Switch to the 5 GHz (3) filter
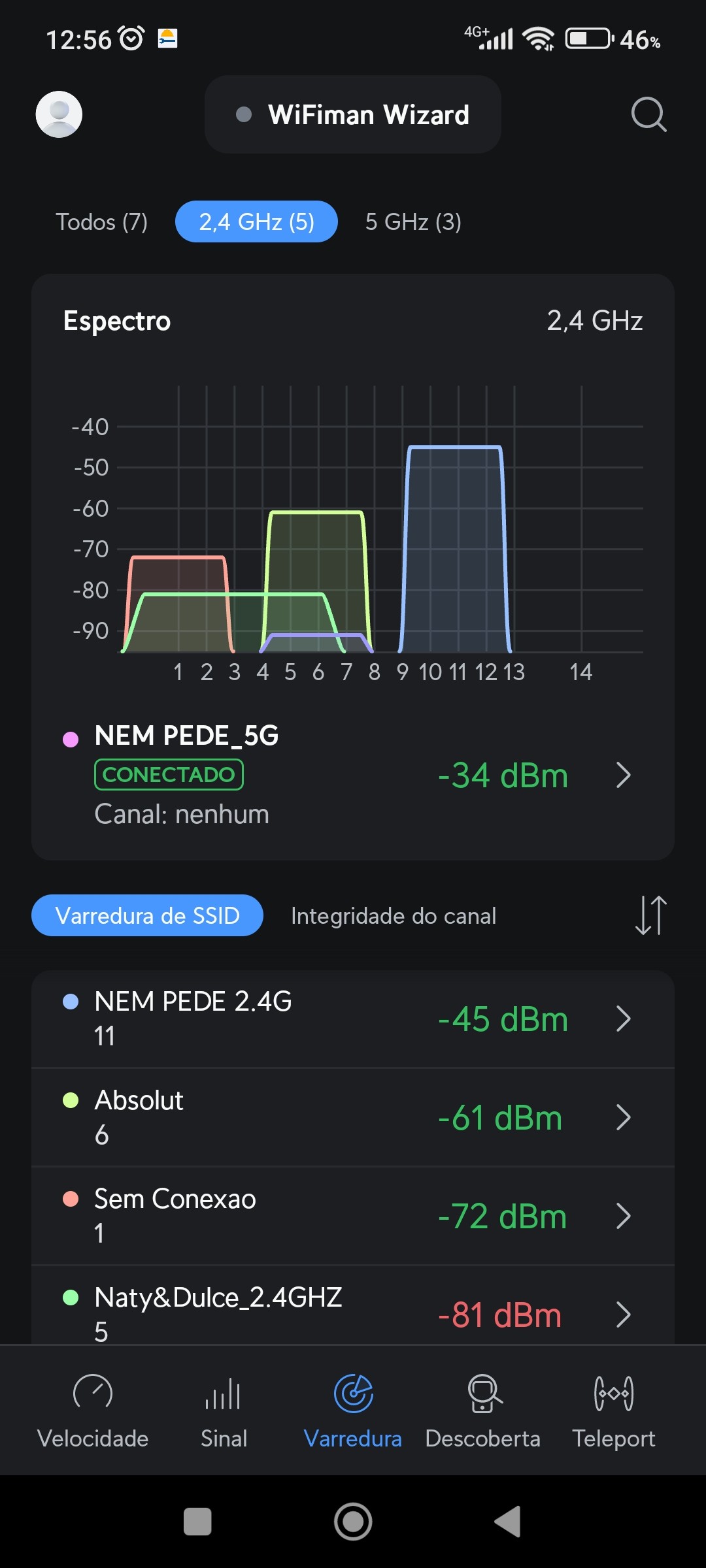The height and width of the screenshot is (1568, 706). 413,222
